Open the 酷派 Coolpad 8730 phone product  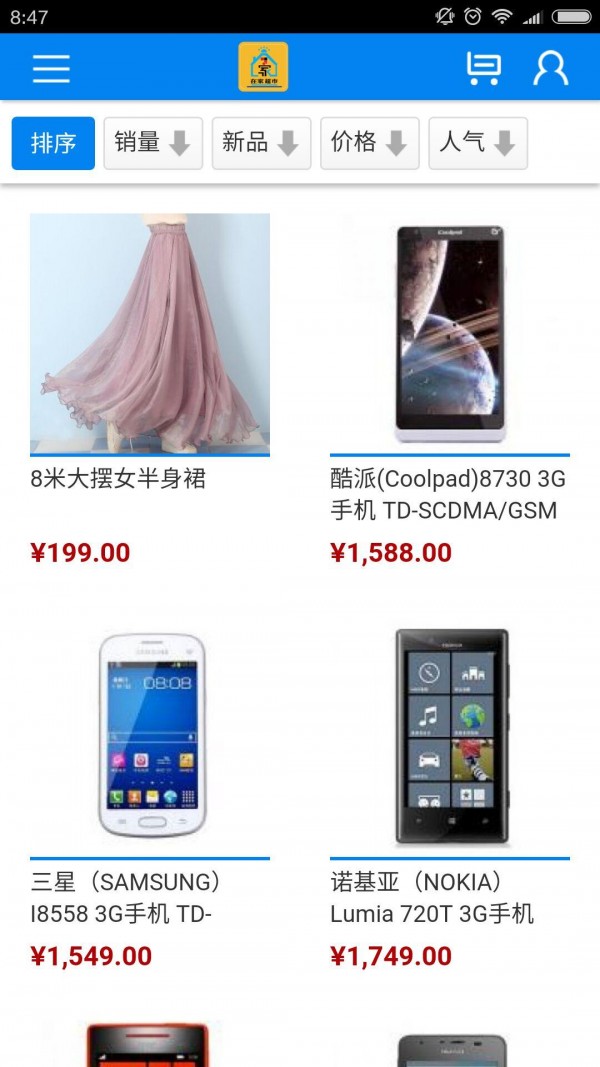[450, 335]
